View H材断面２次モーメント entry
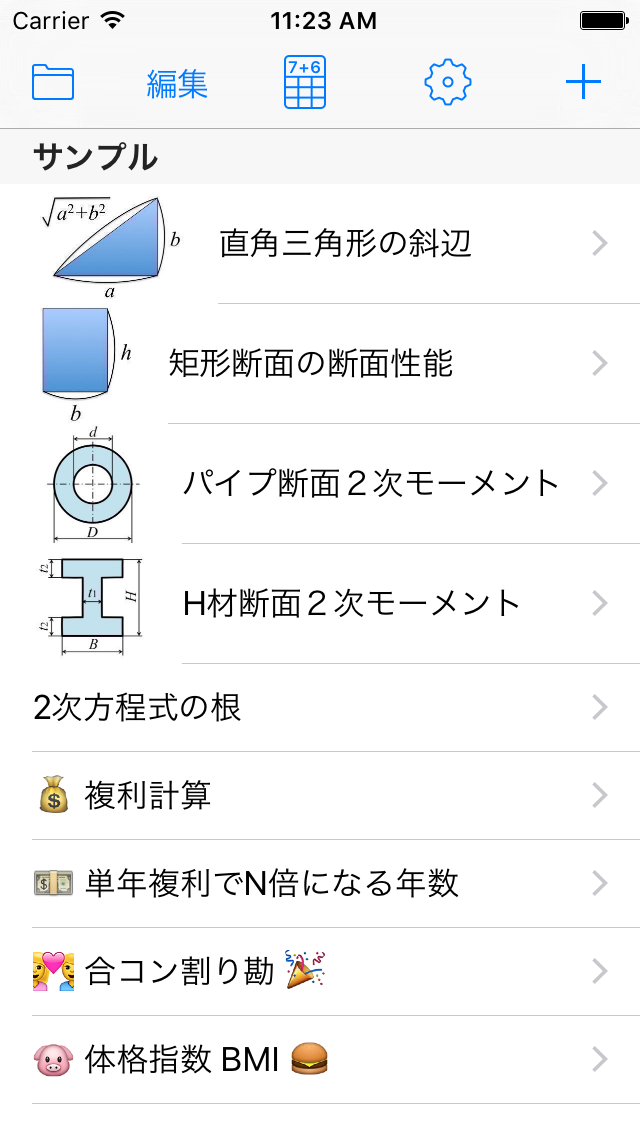 [x=352, y=603]
